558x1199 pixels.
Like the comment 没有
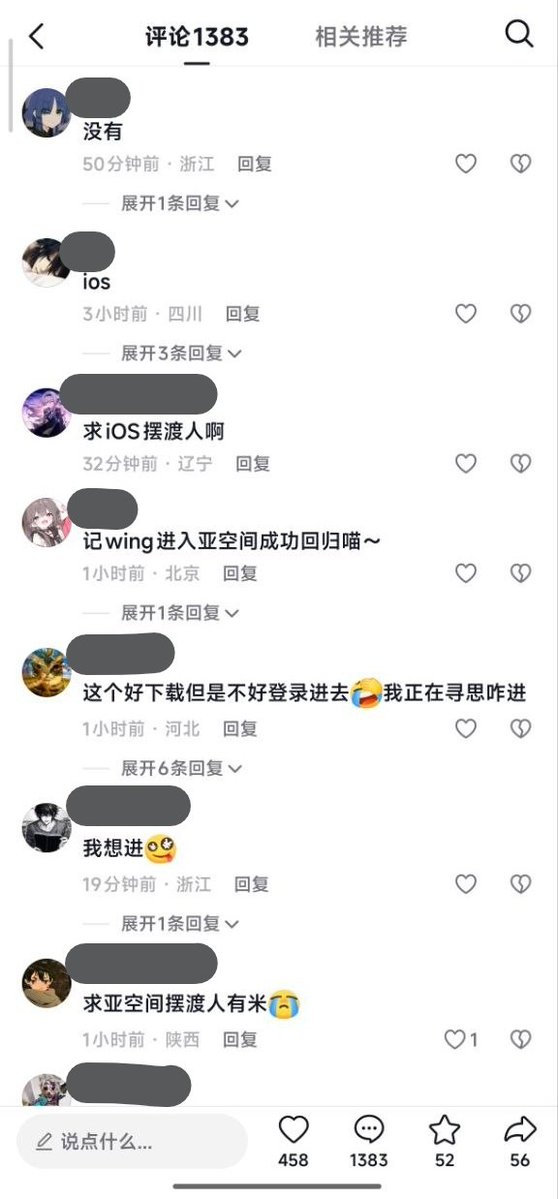tap(466, 164)
